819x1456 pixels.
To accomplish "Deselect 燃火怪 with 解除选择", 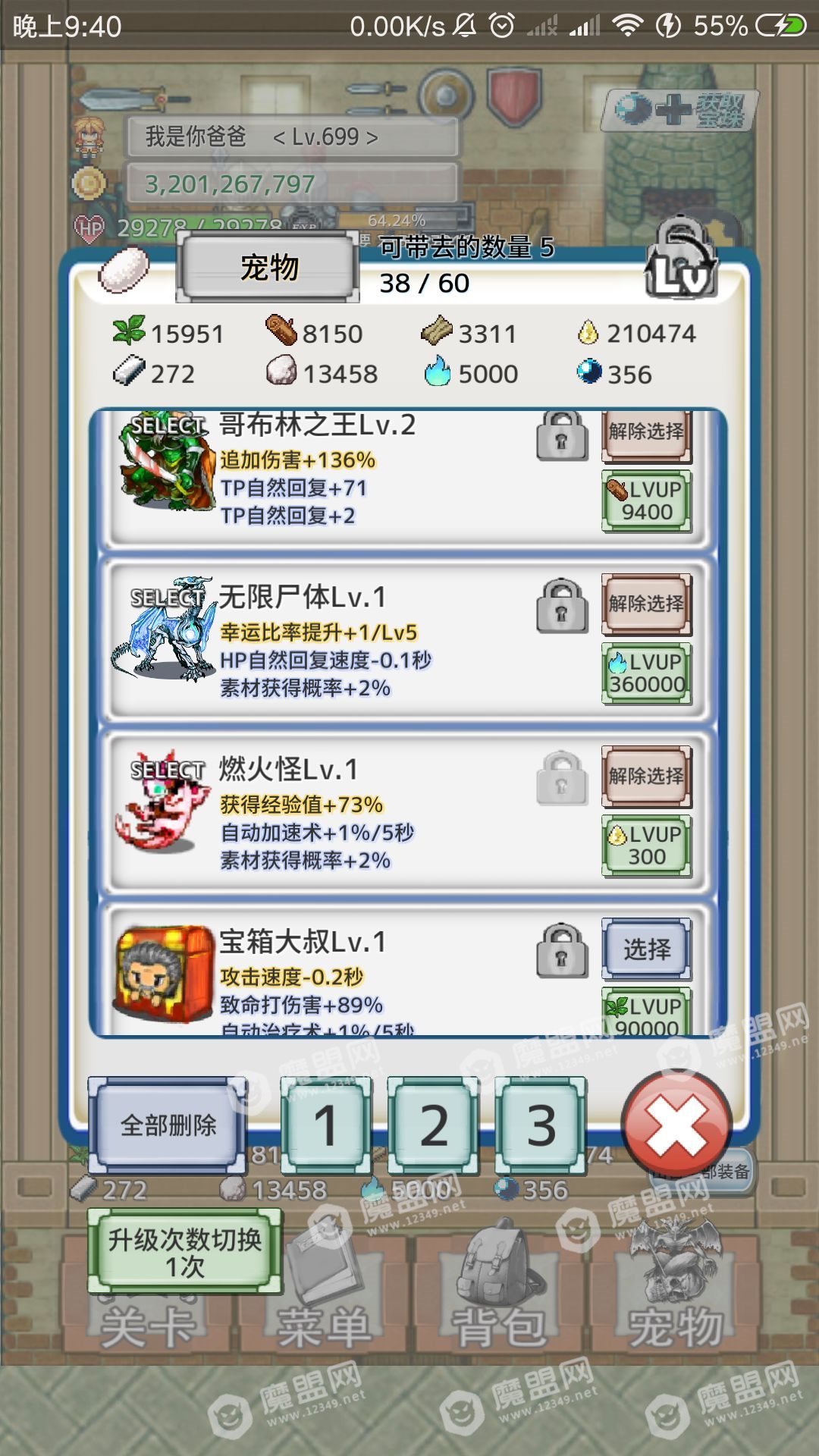I will click(646, 776).
